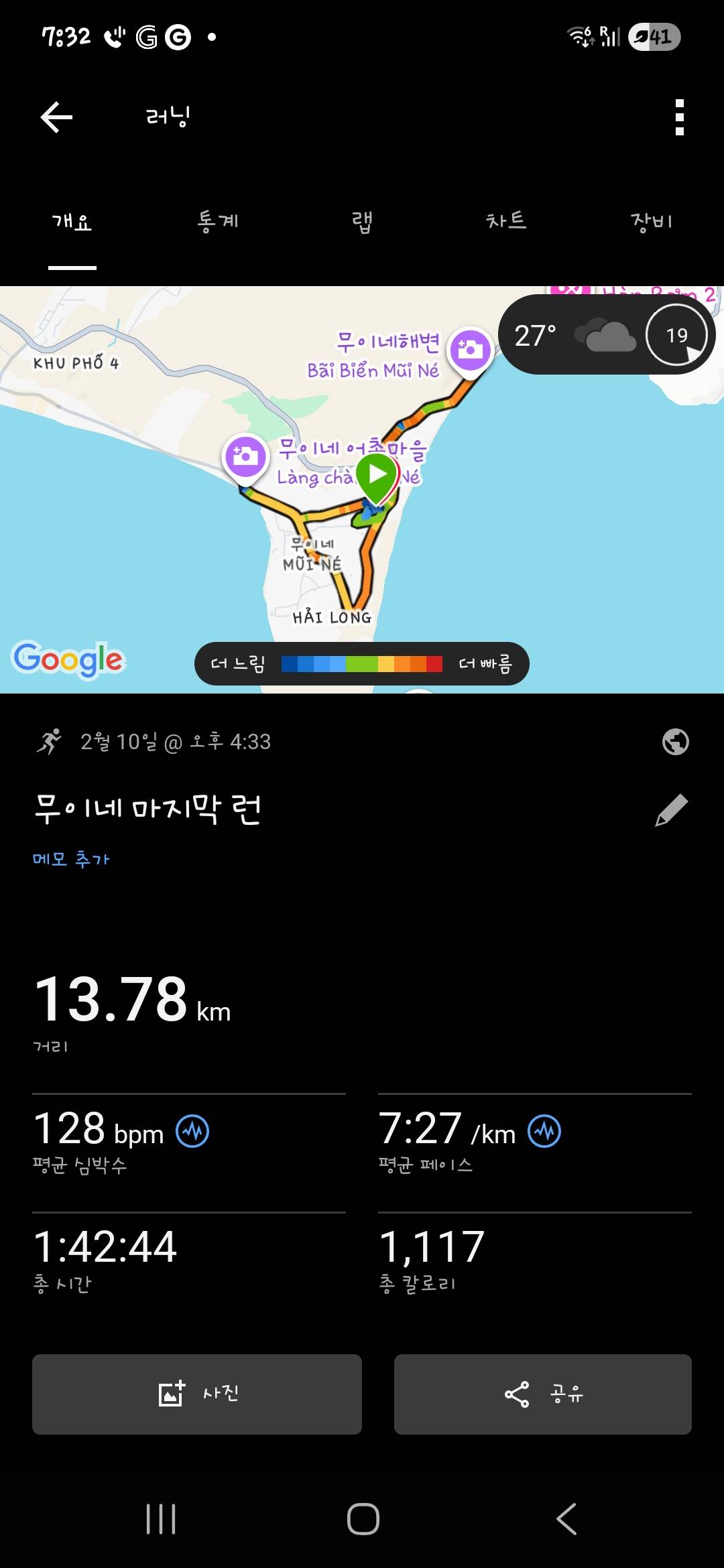The height and width of the screenshot is (1568, 724).
Task: Expand the 통계 tab
Action: (218, 221)
